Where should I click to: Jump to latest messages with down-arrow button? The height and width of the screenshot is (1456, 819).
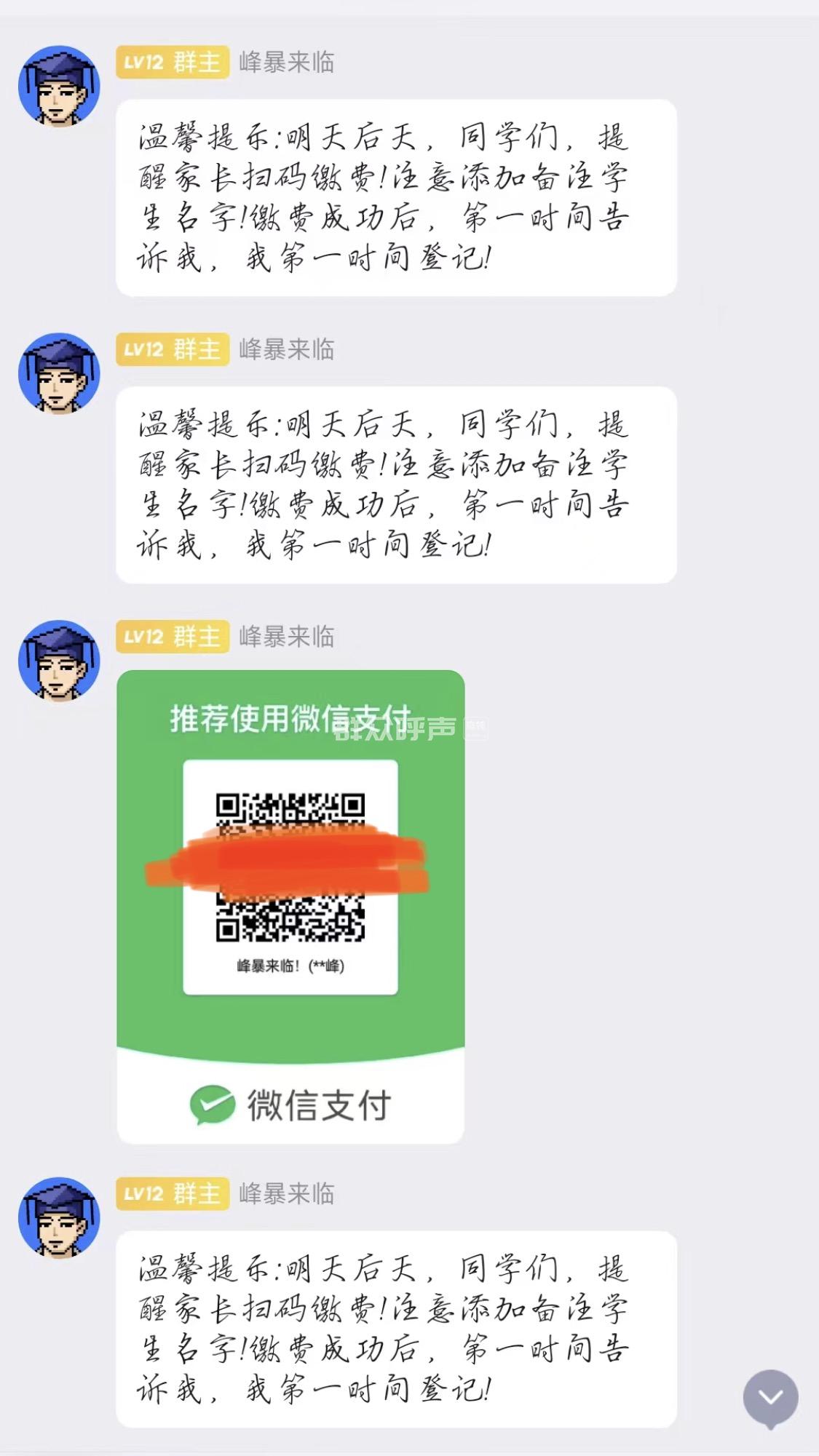770,1398
